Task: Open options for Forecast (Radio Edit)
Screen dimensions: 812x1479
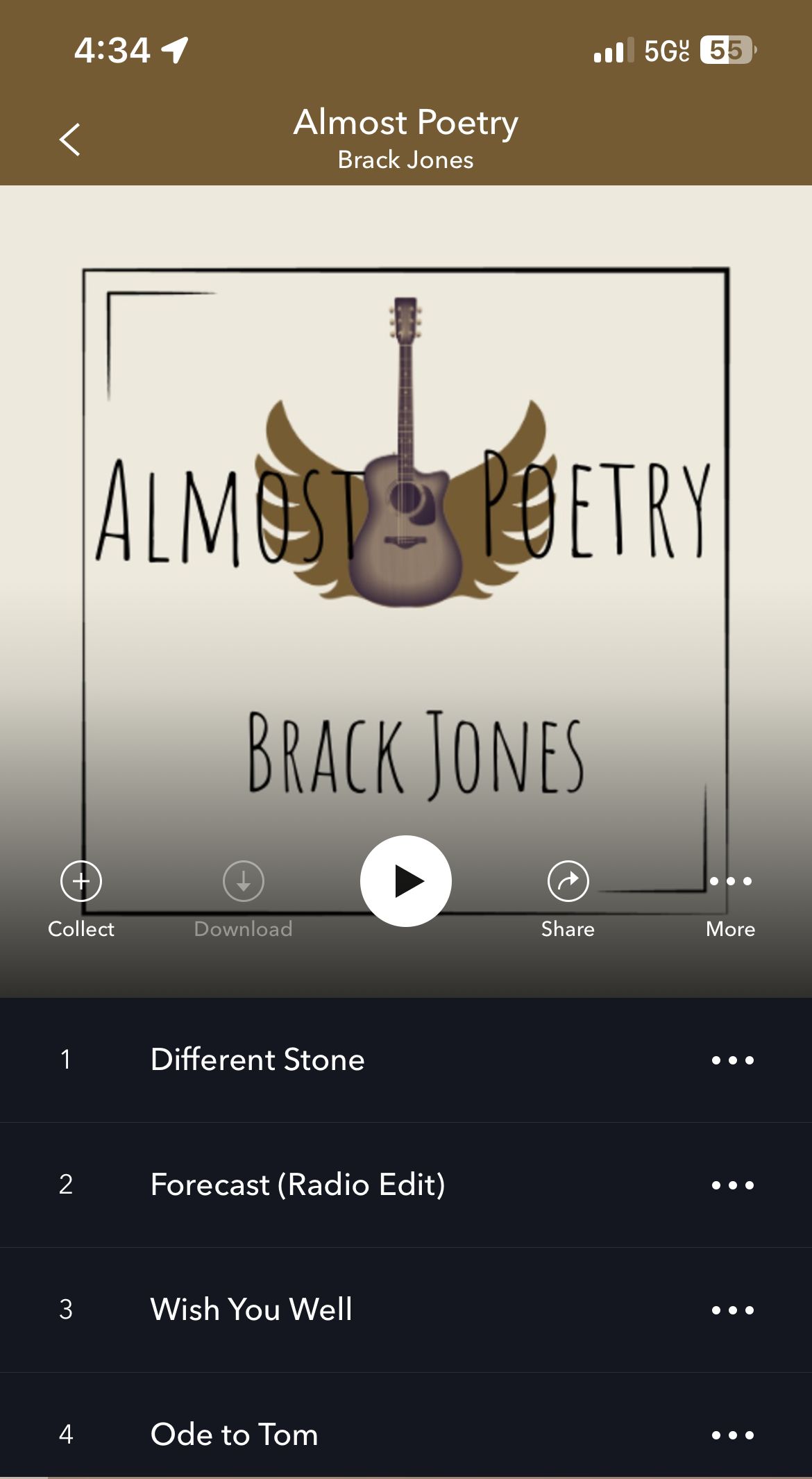Action: point(732,1185)
